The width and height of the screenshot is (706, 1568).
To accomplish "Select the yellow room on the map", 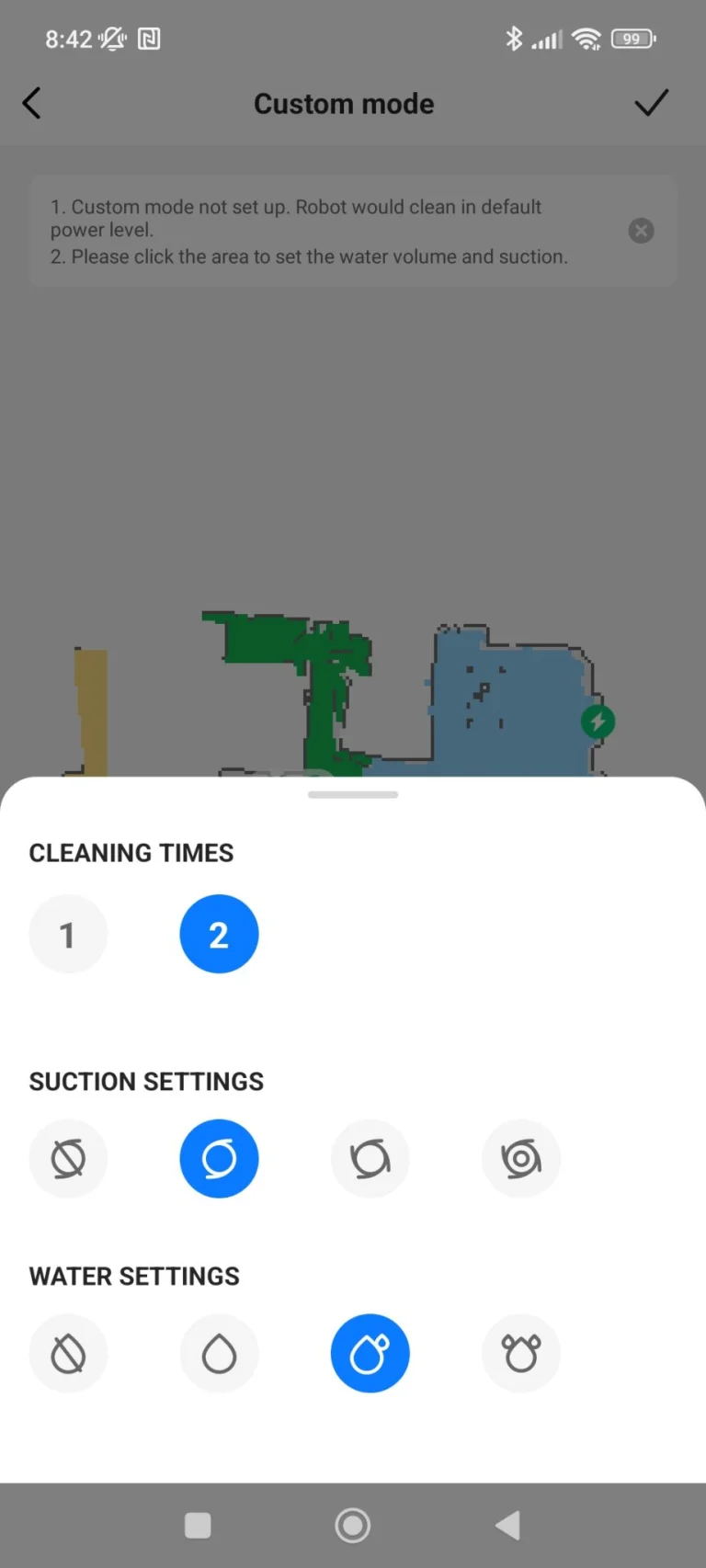I will click(x=91, y=708).
